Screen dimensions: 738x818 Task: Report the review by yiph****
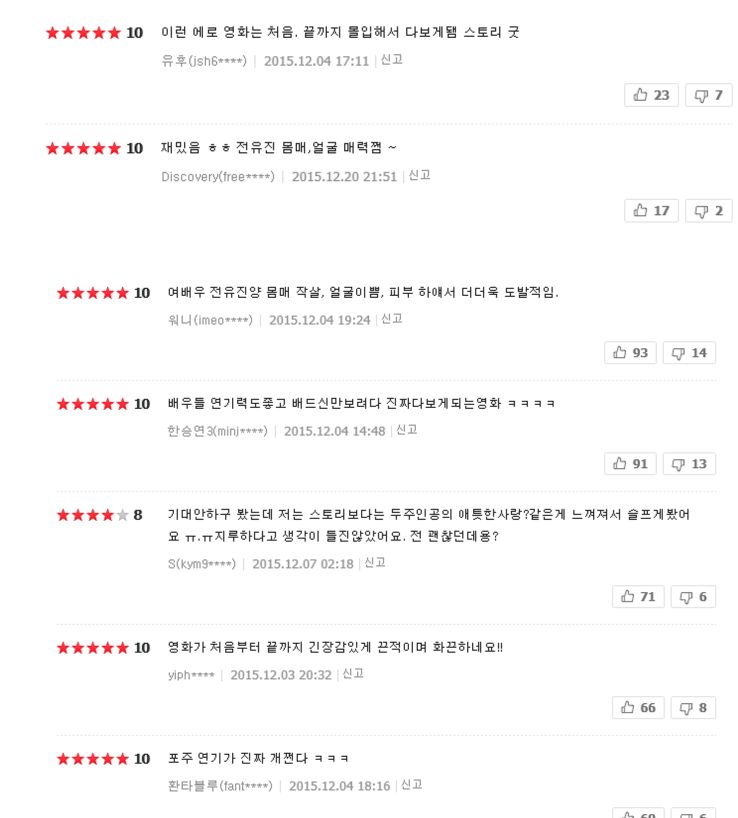coord(353,674)
